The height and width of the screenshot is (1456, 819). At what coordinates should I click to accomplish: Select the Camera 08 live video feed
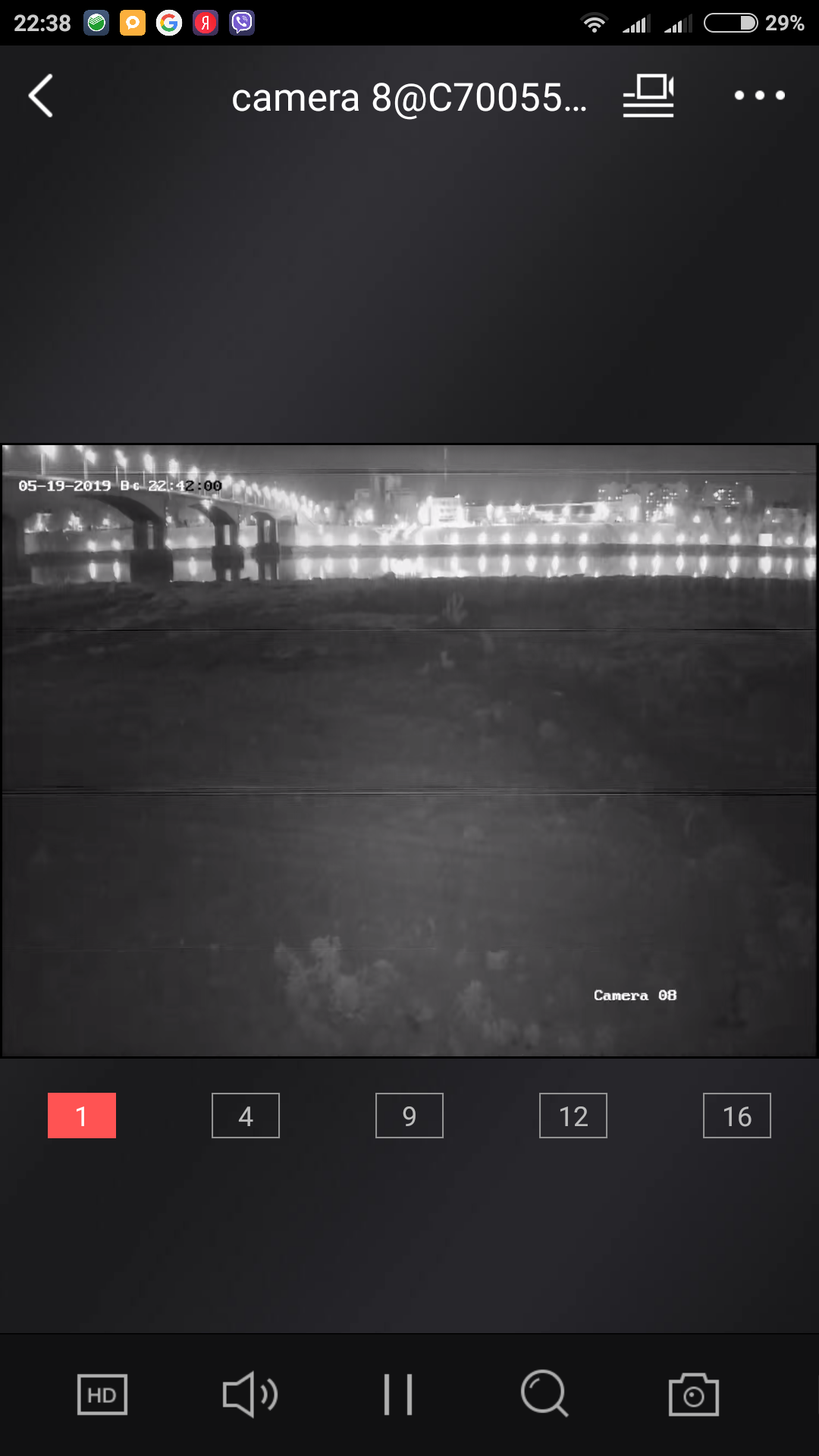[x=409, y=751]
